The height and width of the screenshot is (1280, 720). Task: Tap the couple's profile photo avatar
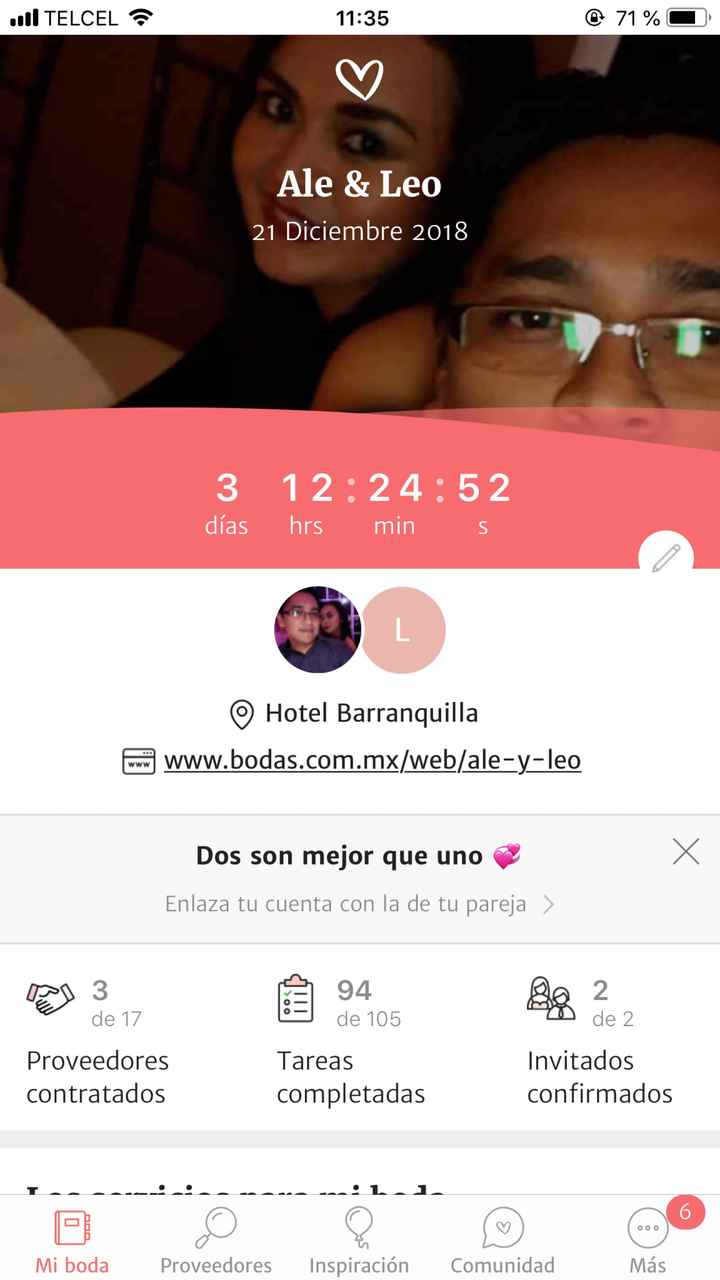pos(317,630)
